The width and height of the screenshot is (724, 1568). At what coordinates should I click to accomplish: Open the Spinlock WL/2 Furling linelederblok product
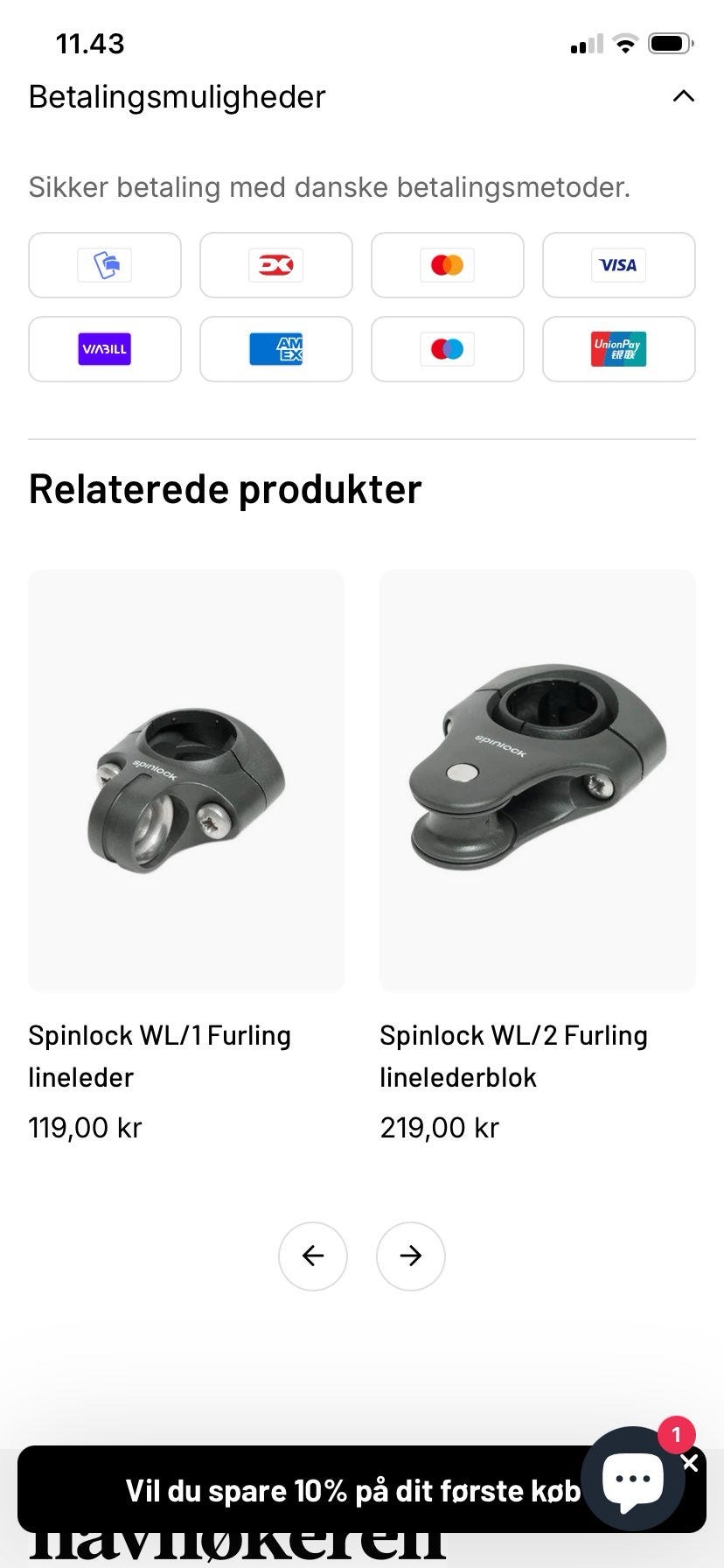click(x=513, y=1055)
